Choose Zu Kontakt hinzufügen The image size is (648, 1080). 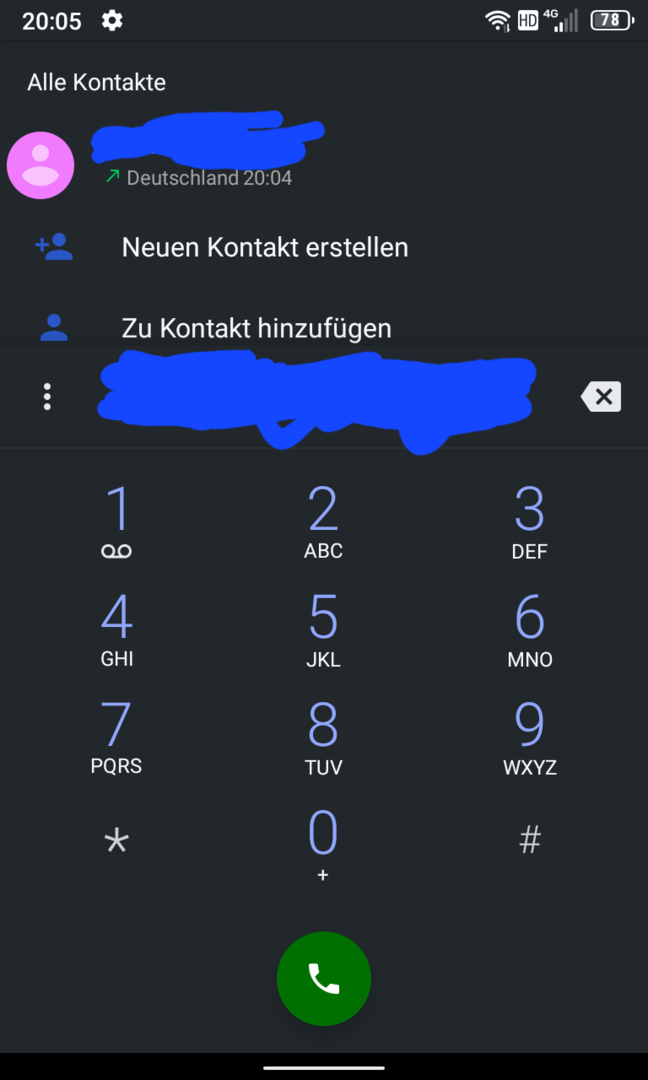click(x=256, y=328)
